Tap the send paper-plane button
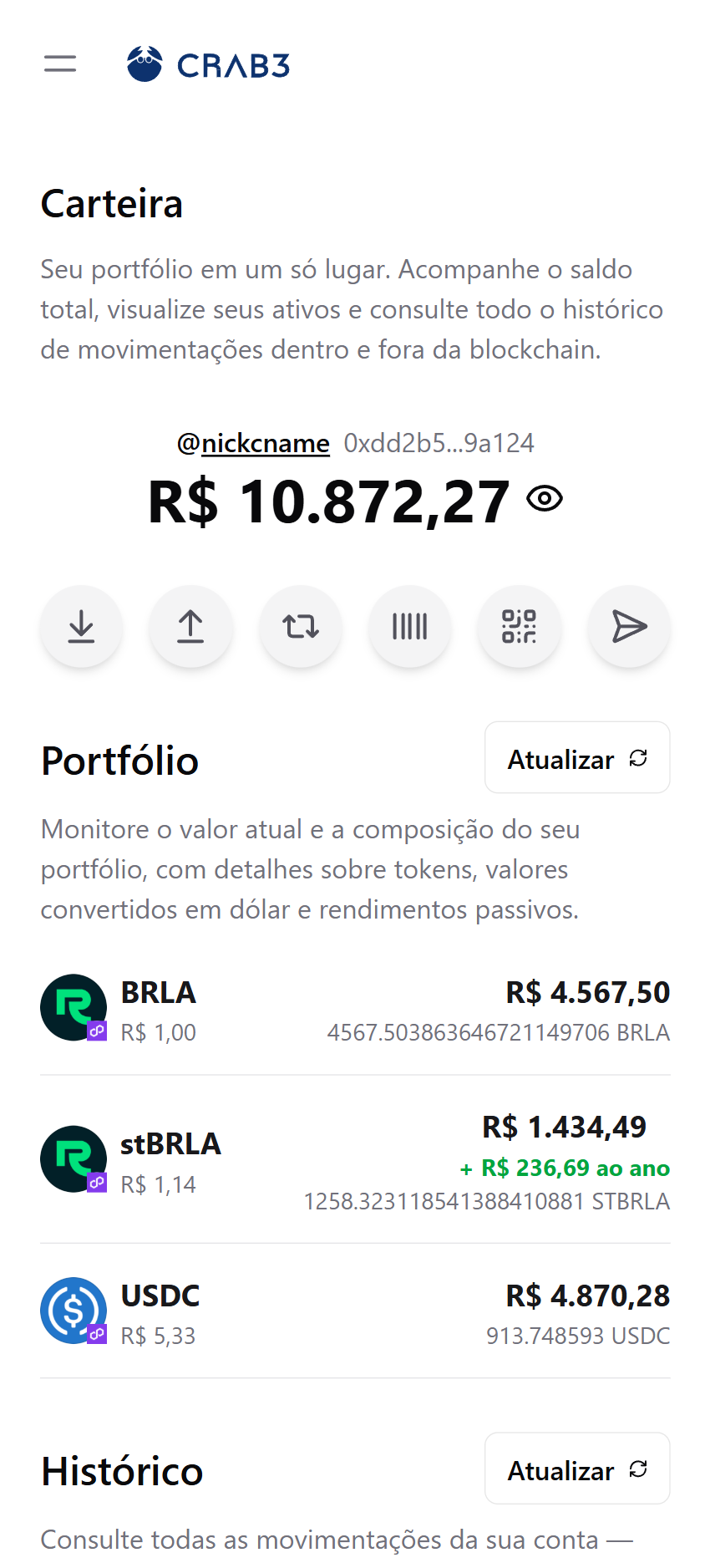Viewport: 710px width, 1568px height. (629, 627)
